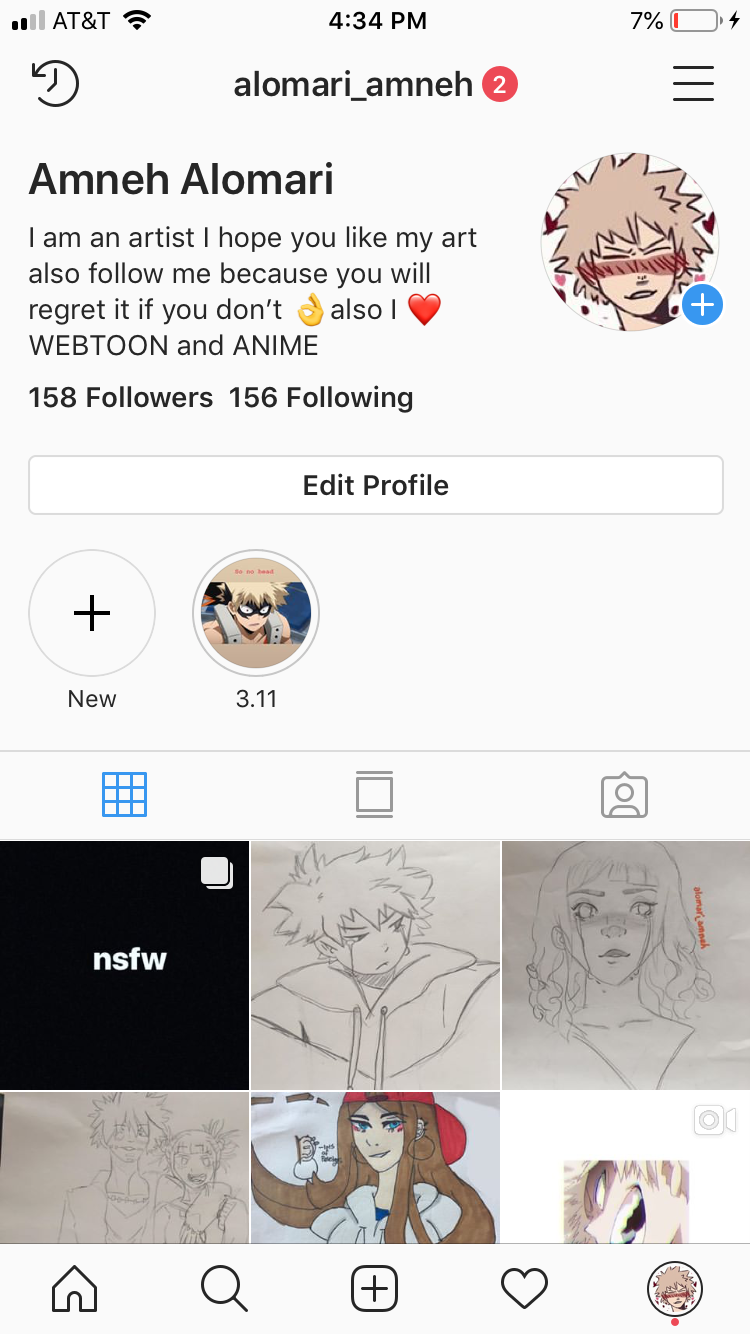Switch to the single-column feed view
The width and height of the screenshot is (750, 1334).
[374, 795]
